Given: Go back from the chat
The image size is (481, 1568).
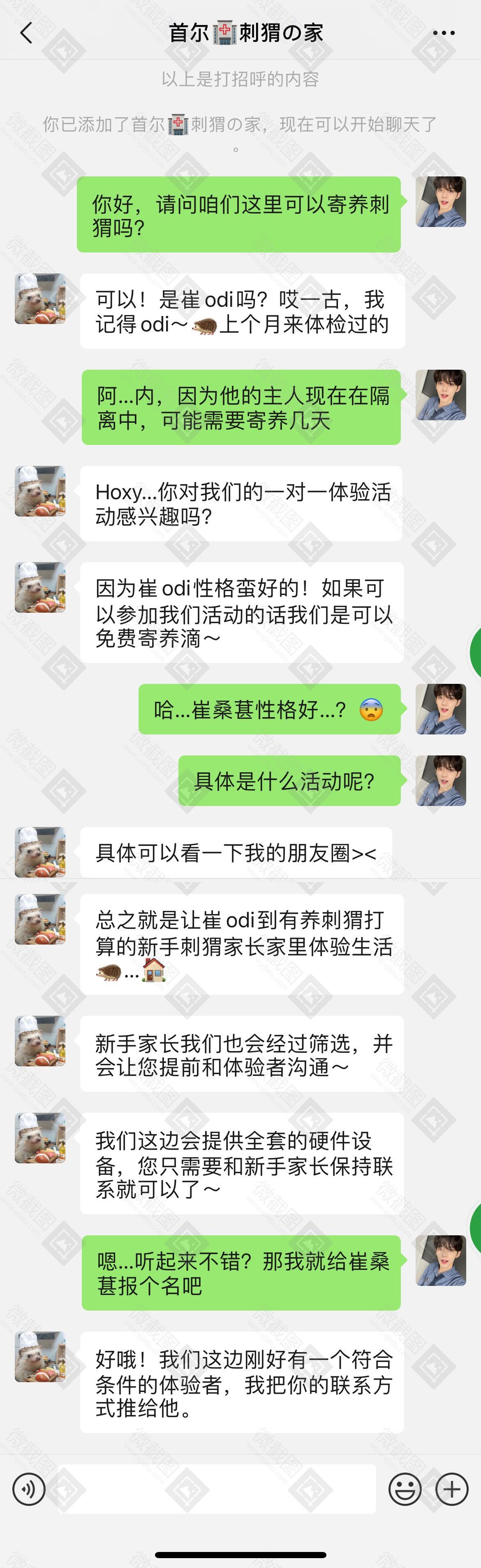Looking at the screenshot, I should click(25, 33).
